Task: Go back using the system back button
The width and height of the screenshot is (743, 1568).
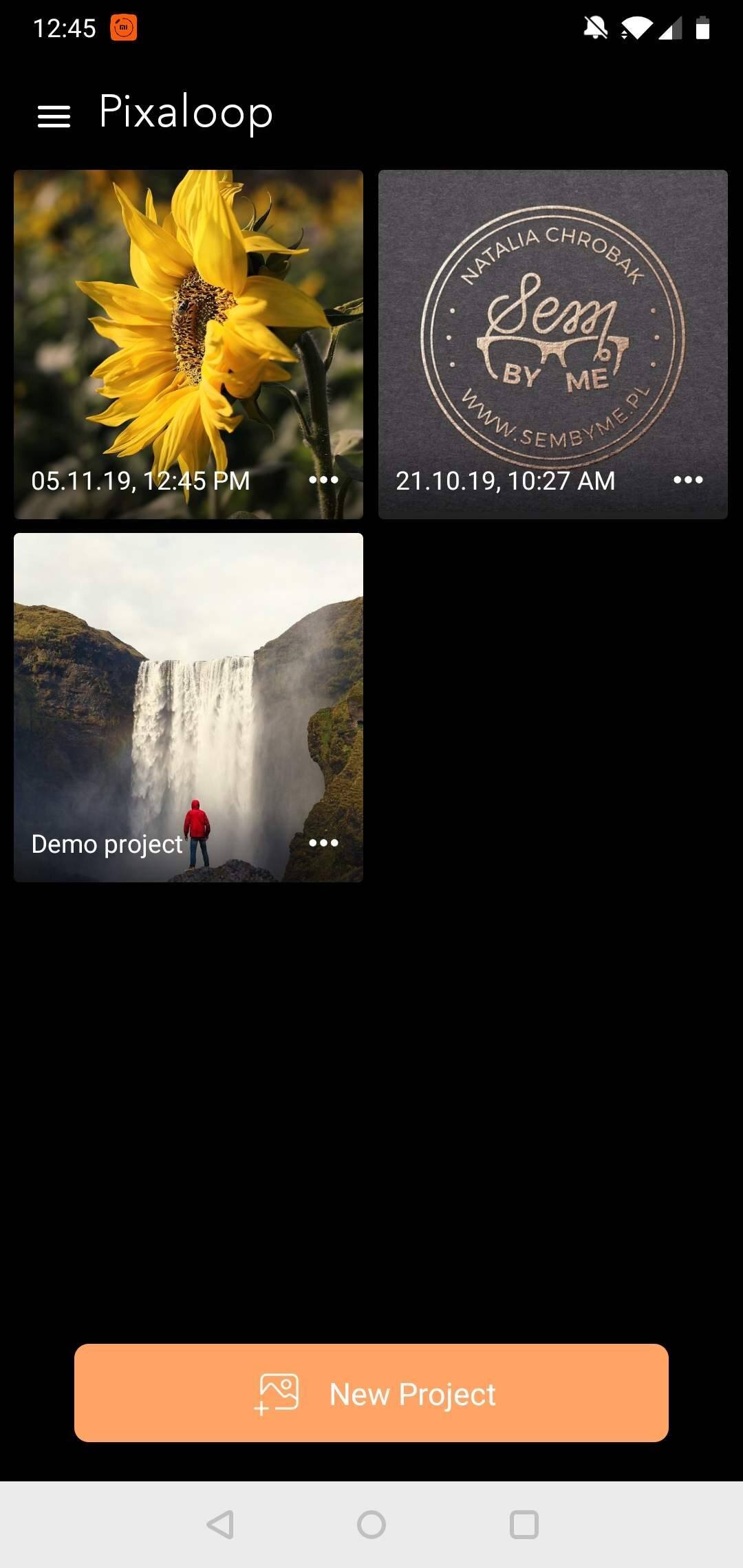Action: click(220, 1525)
